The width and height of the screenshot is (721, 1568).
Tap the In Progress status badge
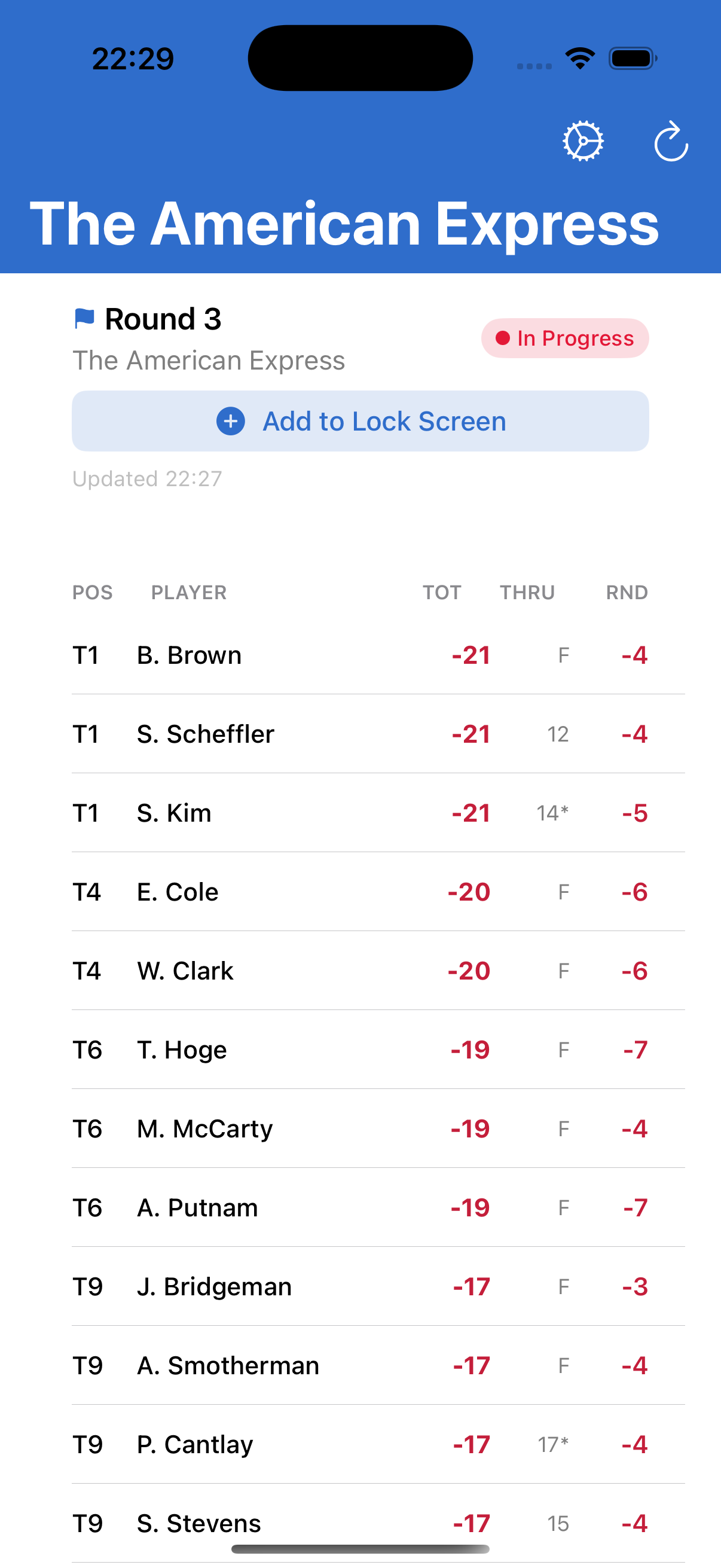click(564, 338)
